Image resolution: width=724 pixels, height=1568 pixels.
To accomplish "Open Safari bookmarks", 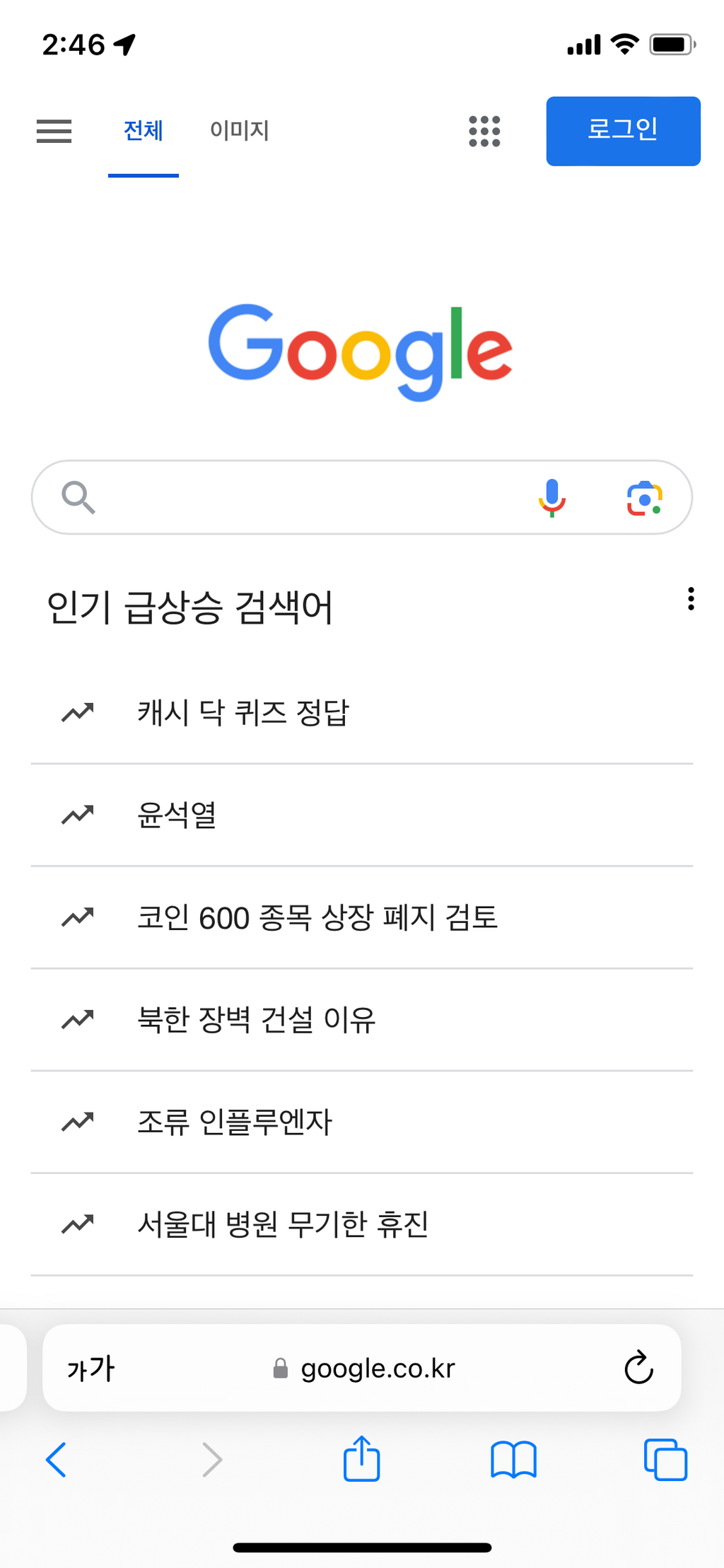I will coord(514,1460).
